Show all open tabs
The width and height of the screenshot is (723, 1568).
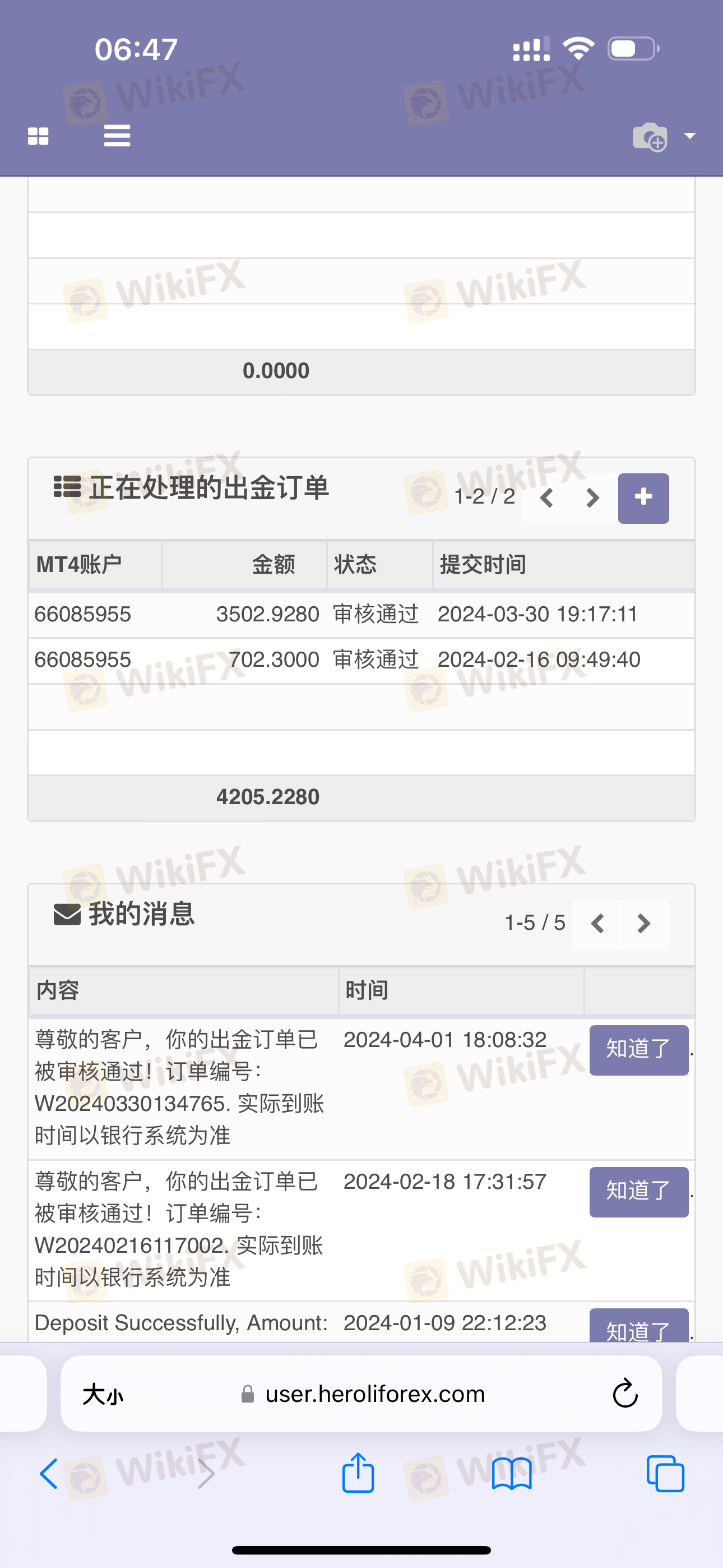(665, 1474)
